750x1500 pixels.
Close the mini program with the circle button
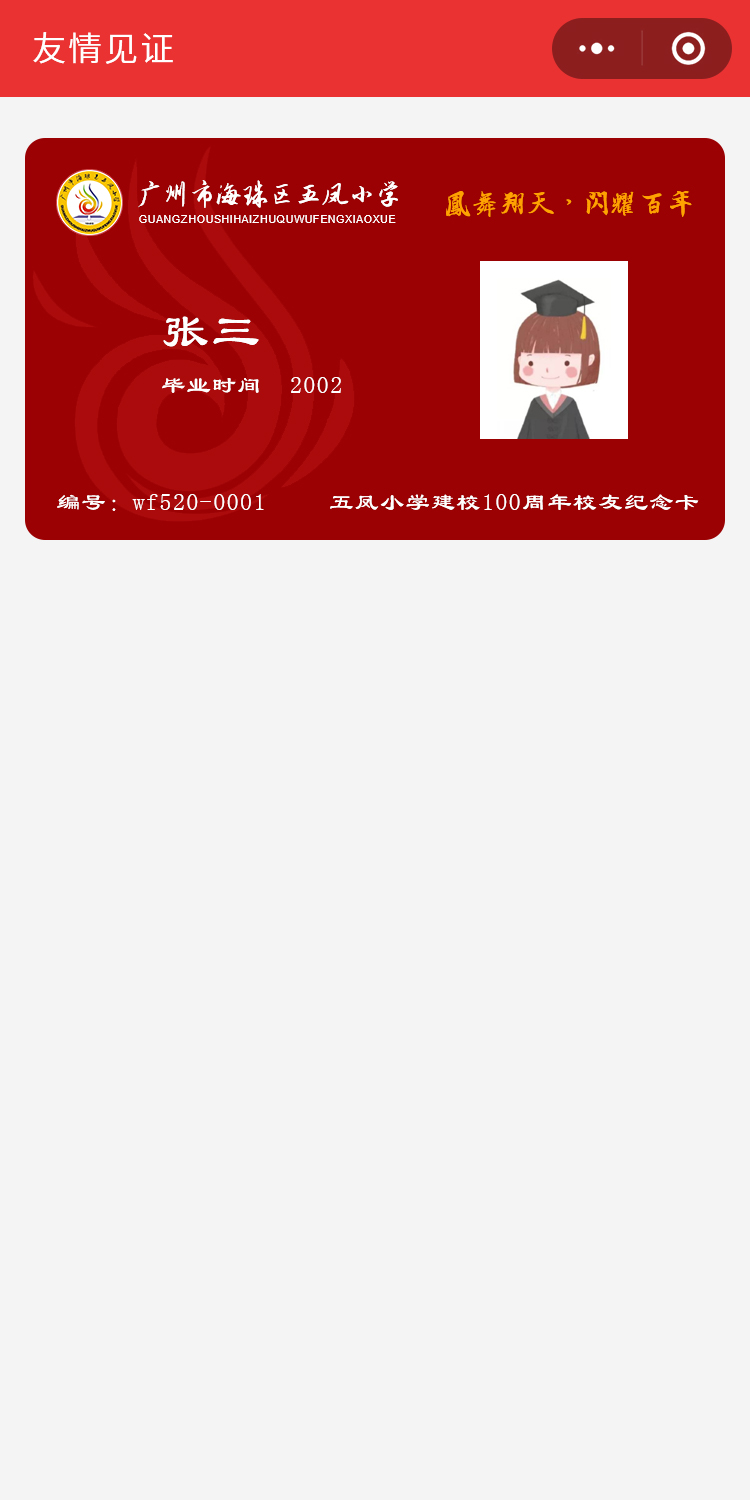[688, 48]
